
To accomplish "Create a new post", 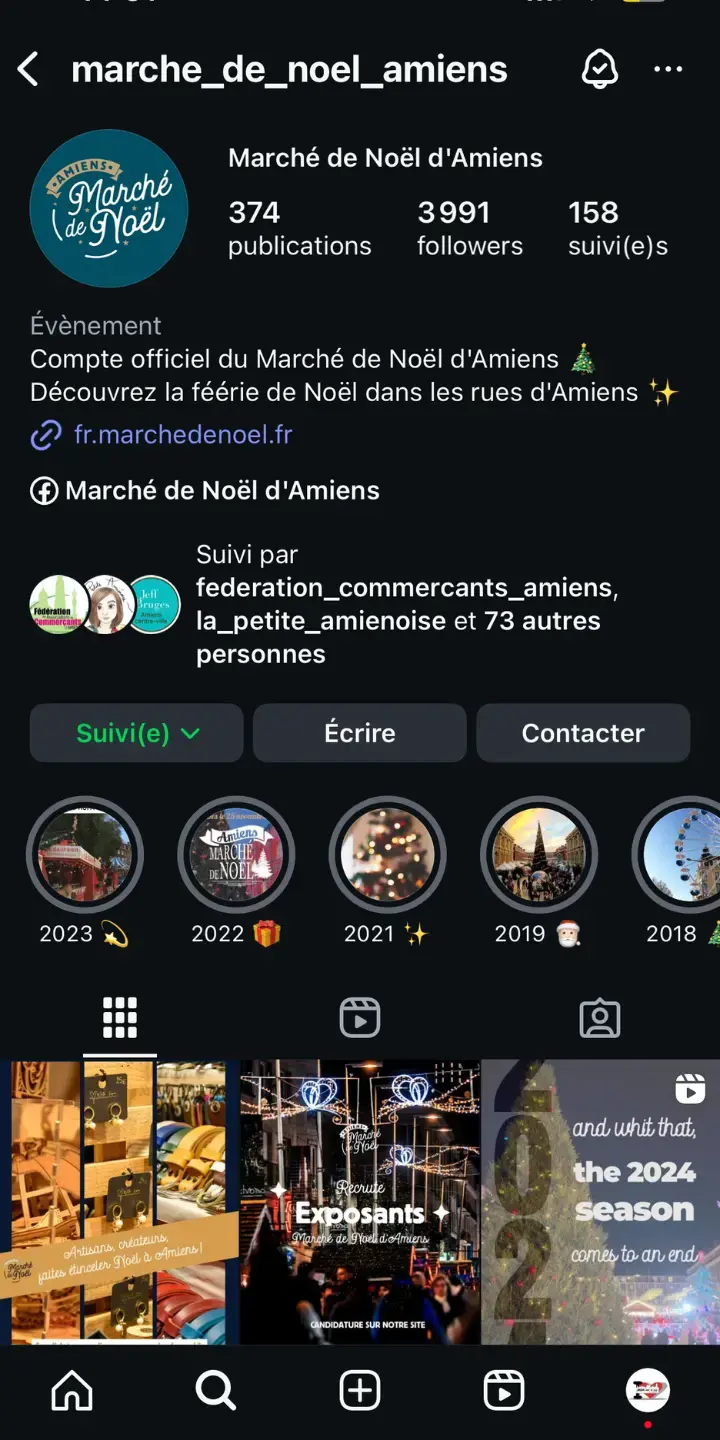I will pos(360,1391).
